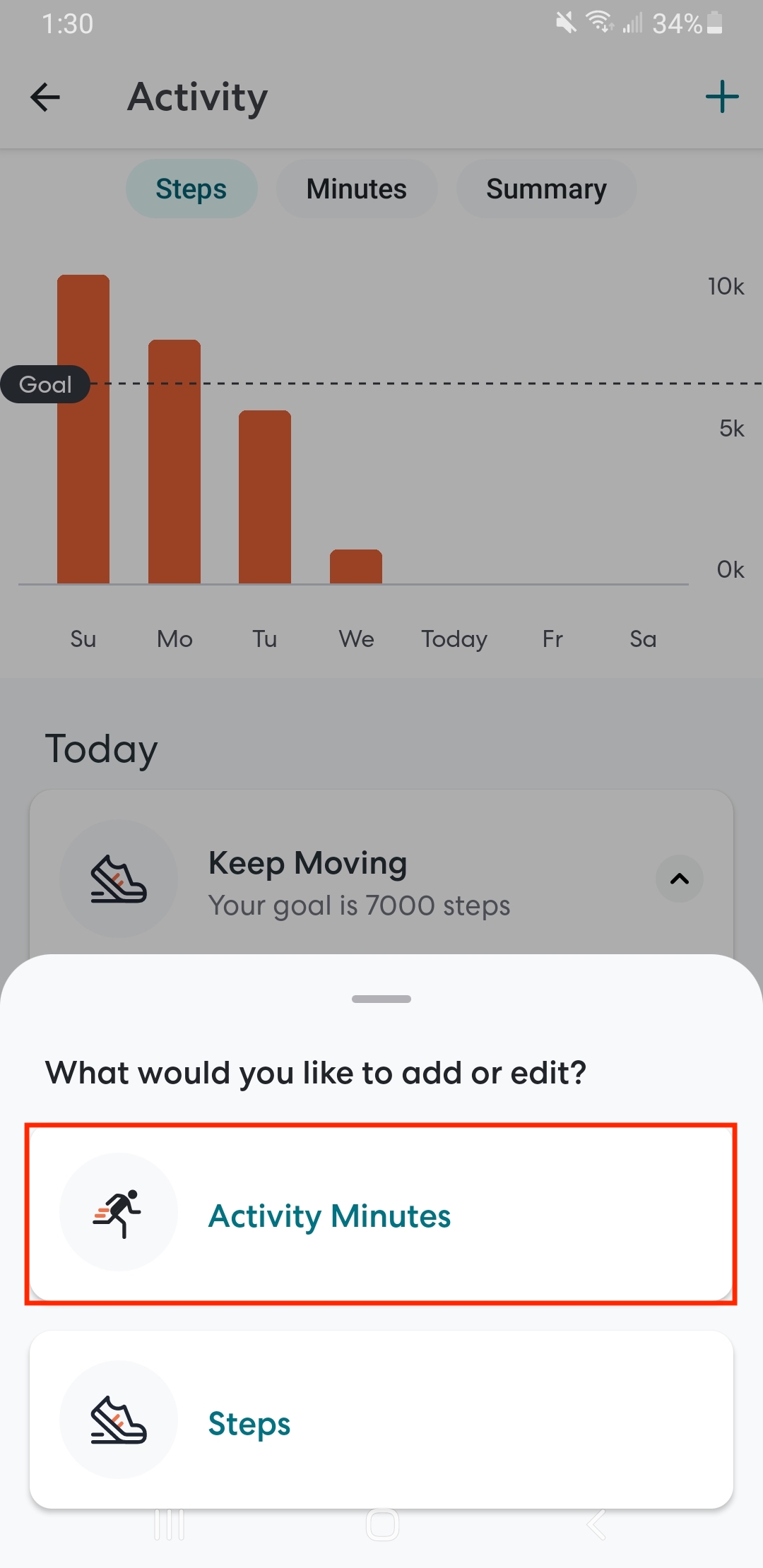Tap the plus icon to add activity
The width and height of the screenshot is (763, 1568).
coord(721,97)
